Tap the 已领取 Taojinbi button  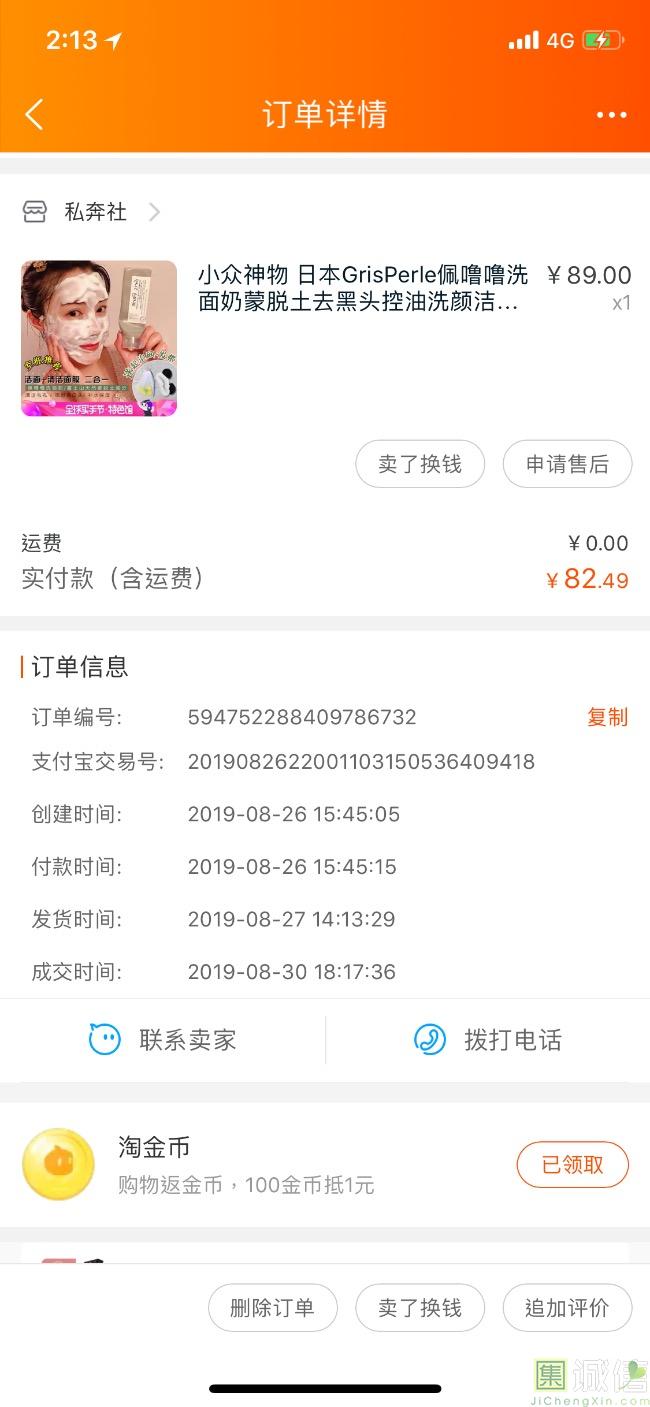[x=572, y=1165]
